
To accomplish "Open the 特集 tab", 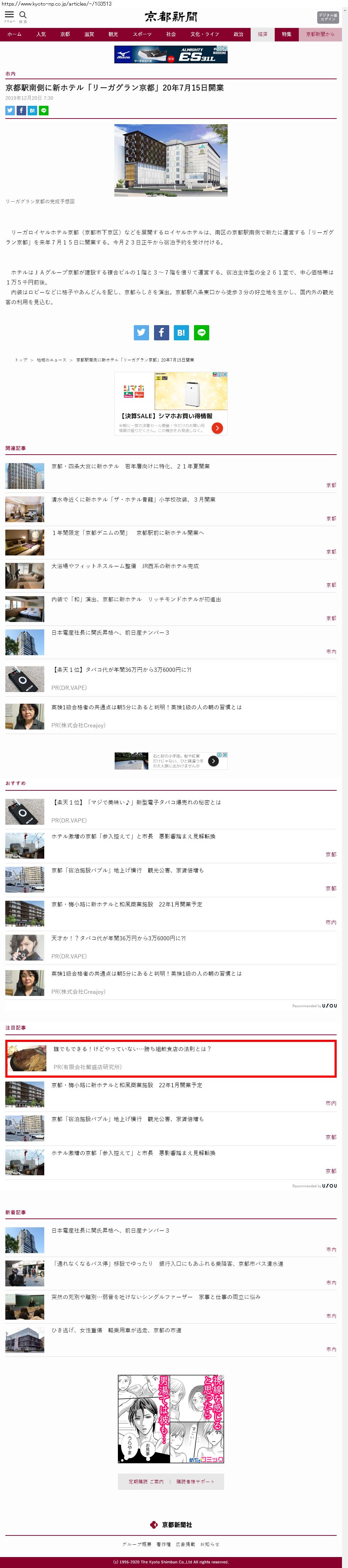I will pos(286,35).
